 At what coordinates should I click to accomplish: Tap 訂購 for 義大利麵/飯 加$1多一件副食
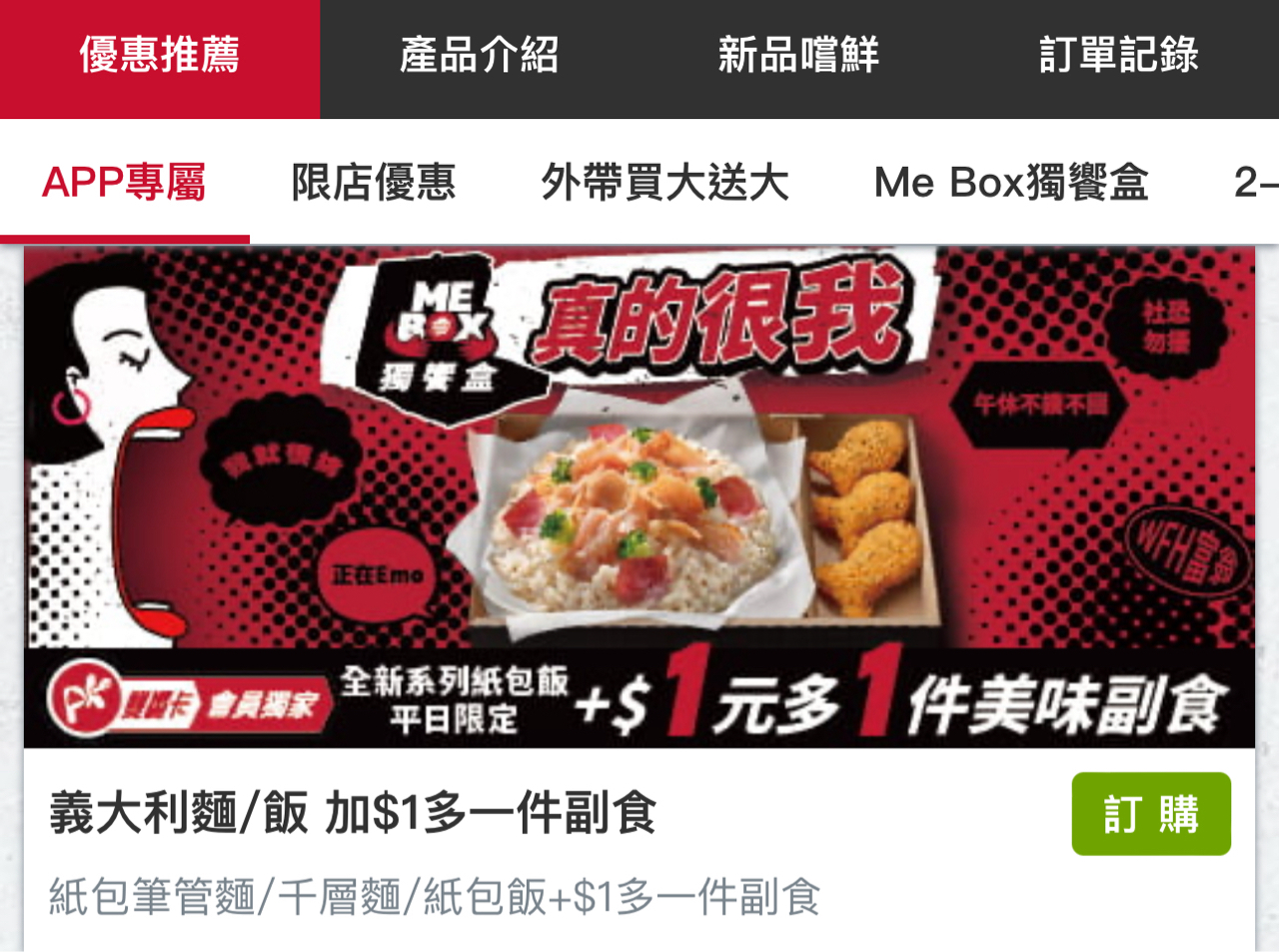tap(1150, 814)
